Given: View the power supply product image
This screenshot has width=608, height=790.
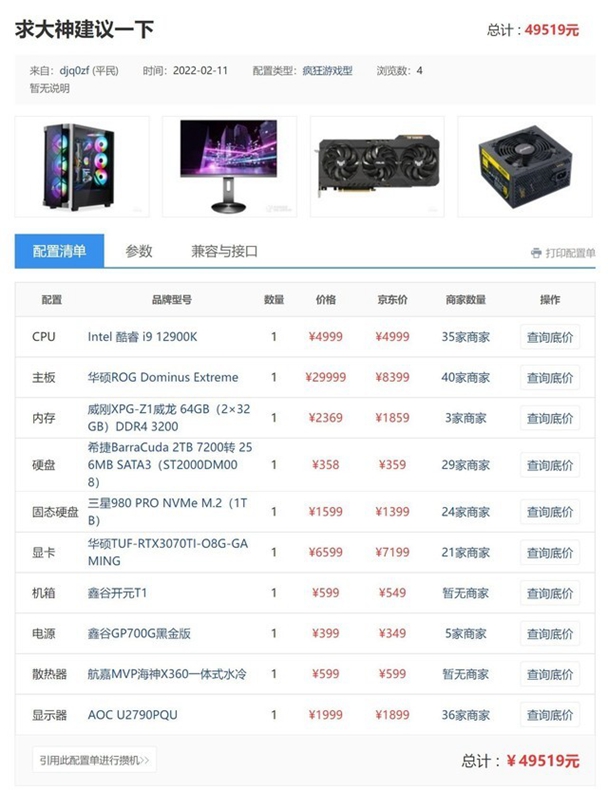Looking at the screenshot, I should [x=525, y=167].
